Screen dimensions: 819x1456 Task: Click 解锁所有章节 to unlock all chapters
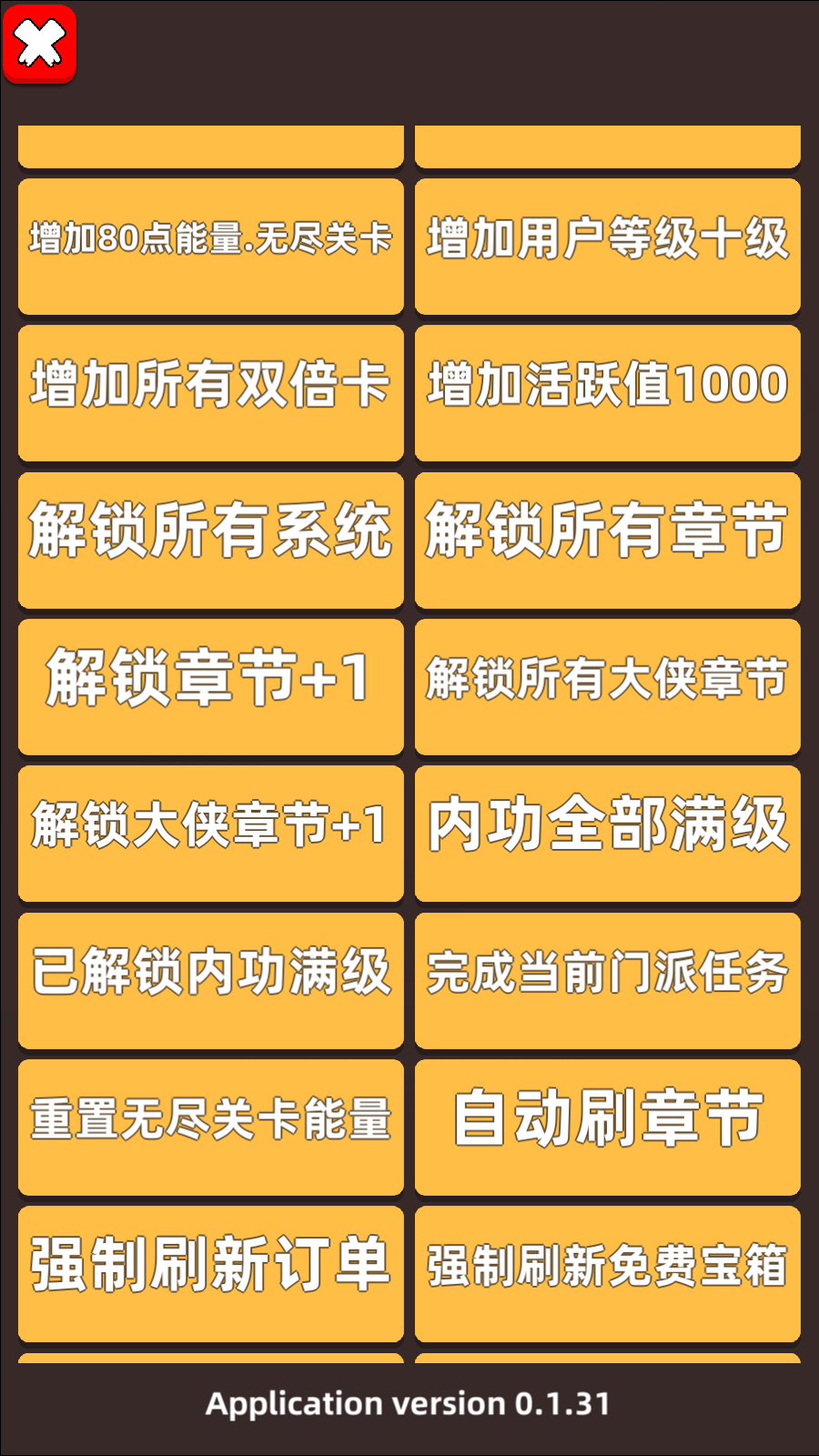tap(608, 537)
